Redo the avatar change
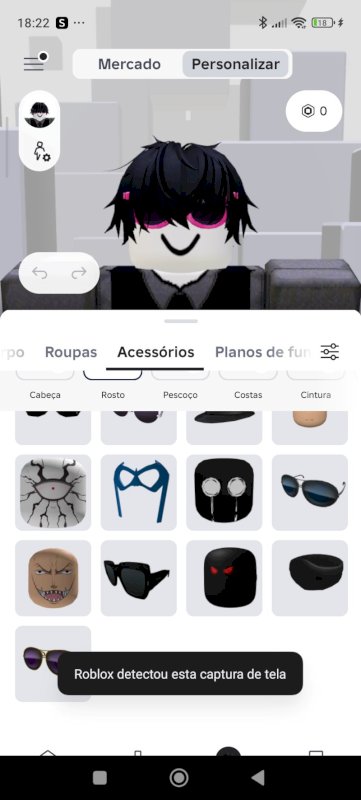The height and width of the screenshot is (800, 361). (x=79, y=273)
